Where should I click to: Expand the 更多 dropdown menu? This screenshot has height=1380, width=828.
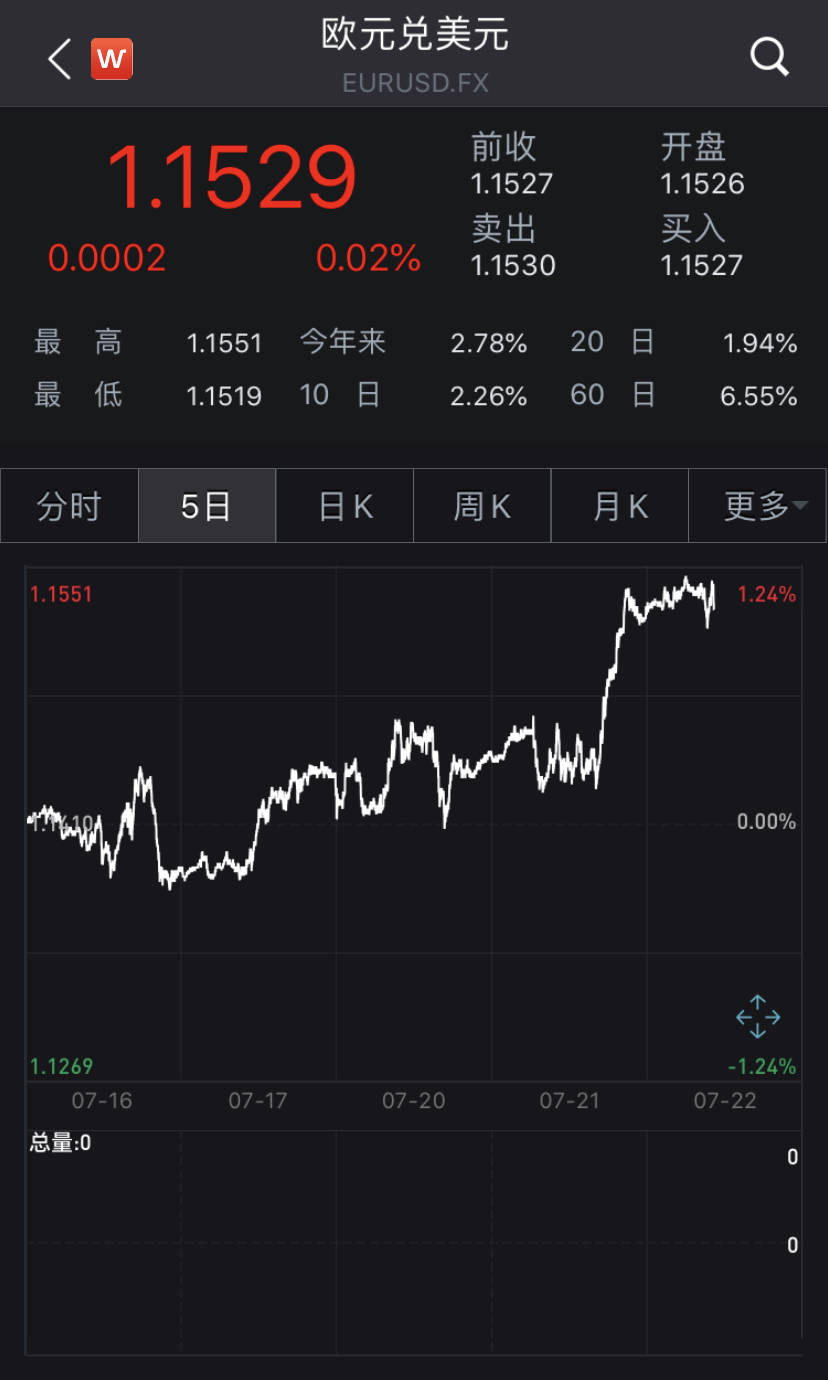[x=757, y=505]
